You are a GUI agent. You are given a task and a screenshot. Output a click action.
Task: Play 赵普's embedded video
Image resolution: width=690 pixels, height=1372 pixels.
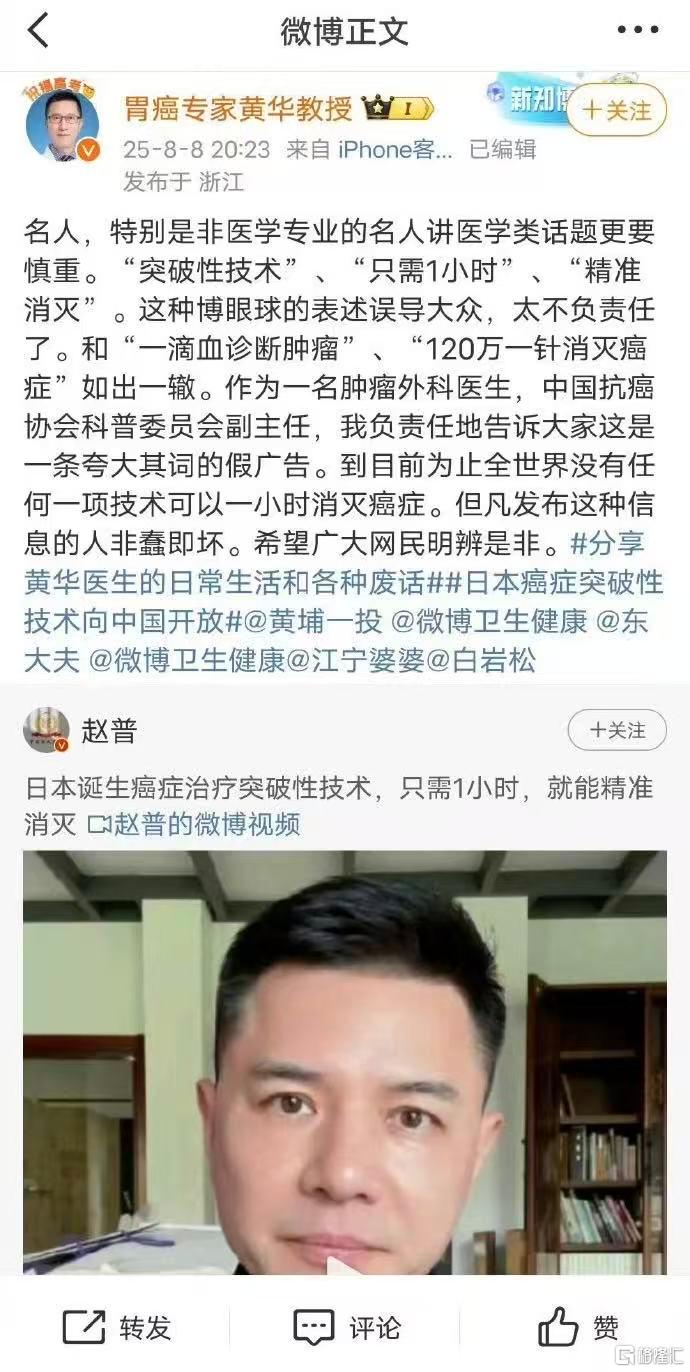pyautogui.click(x=344, y=1062)
